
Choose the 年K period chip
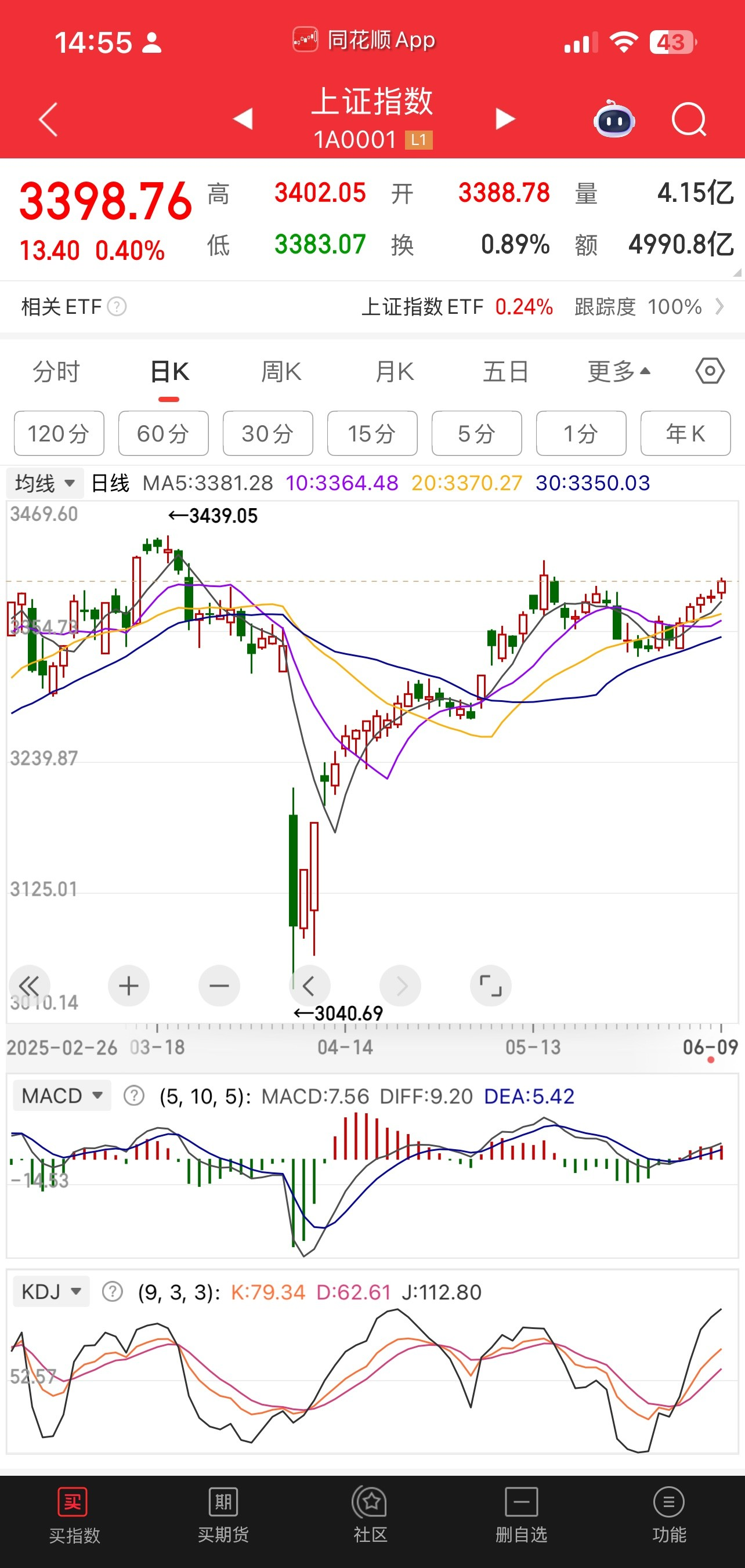pos(685,433)
